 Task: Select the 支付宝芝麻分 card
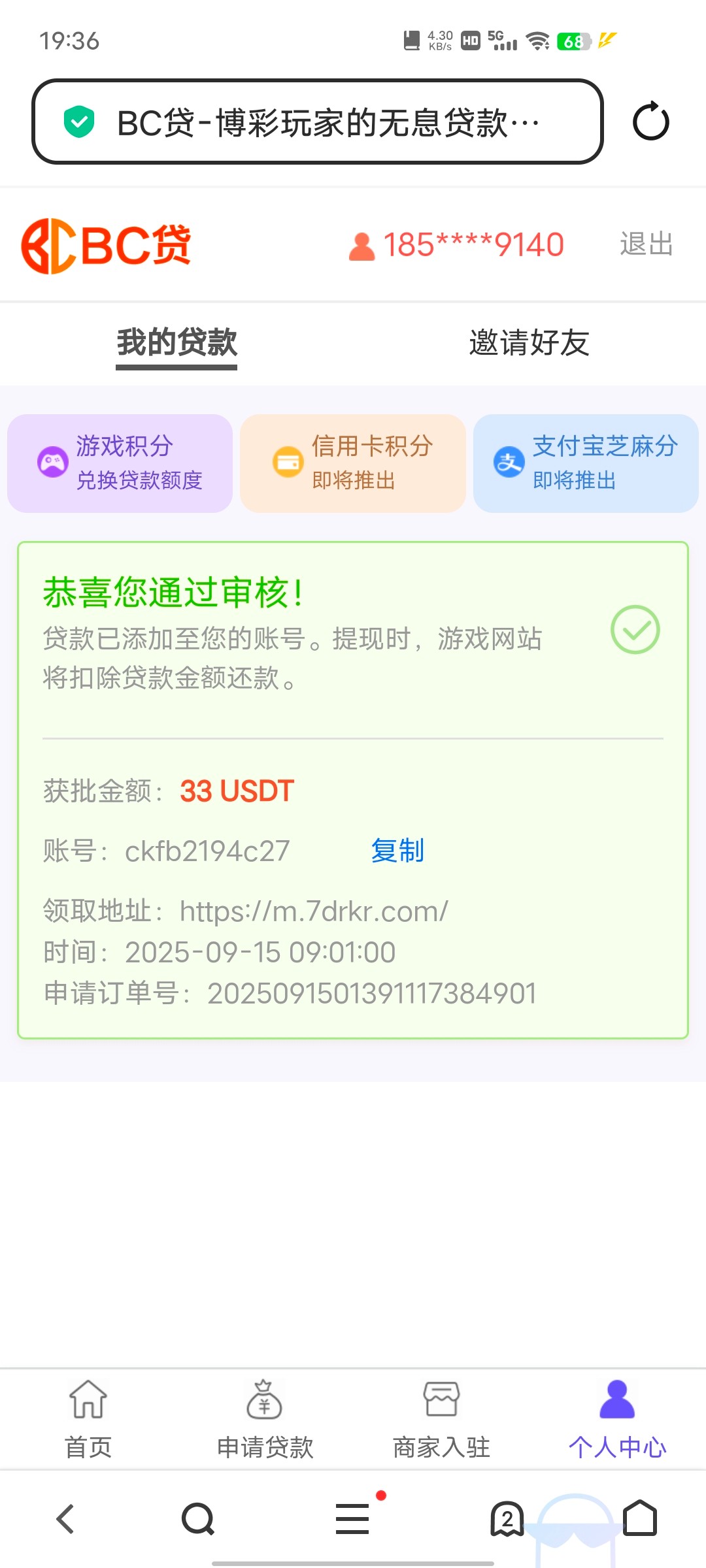(x=586, y=463)
